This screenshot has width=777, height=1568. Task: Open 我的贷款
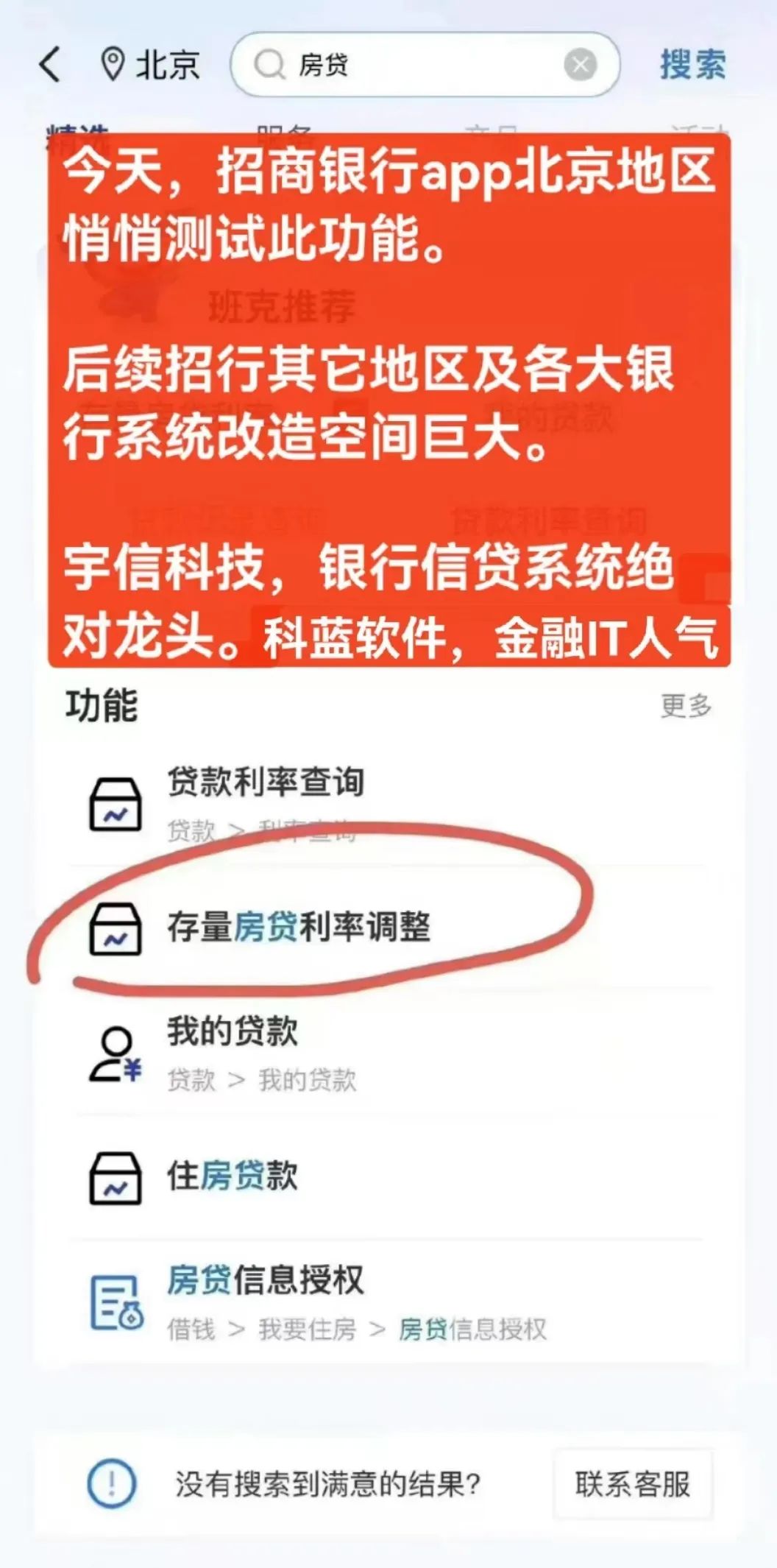233,1032
